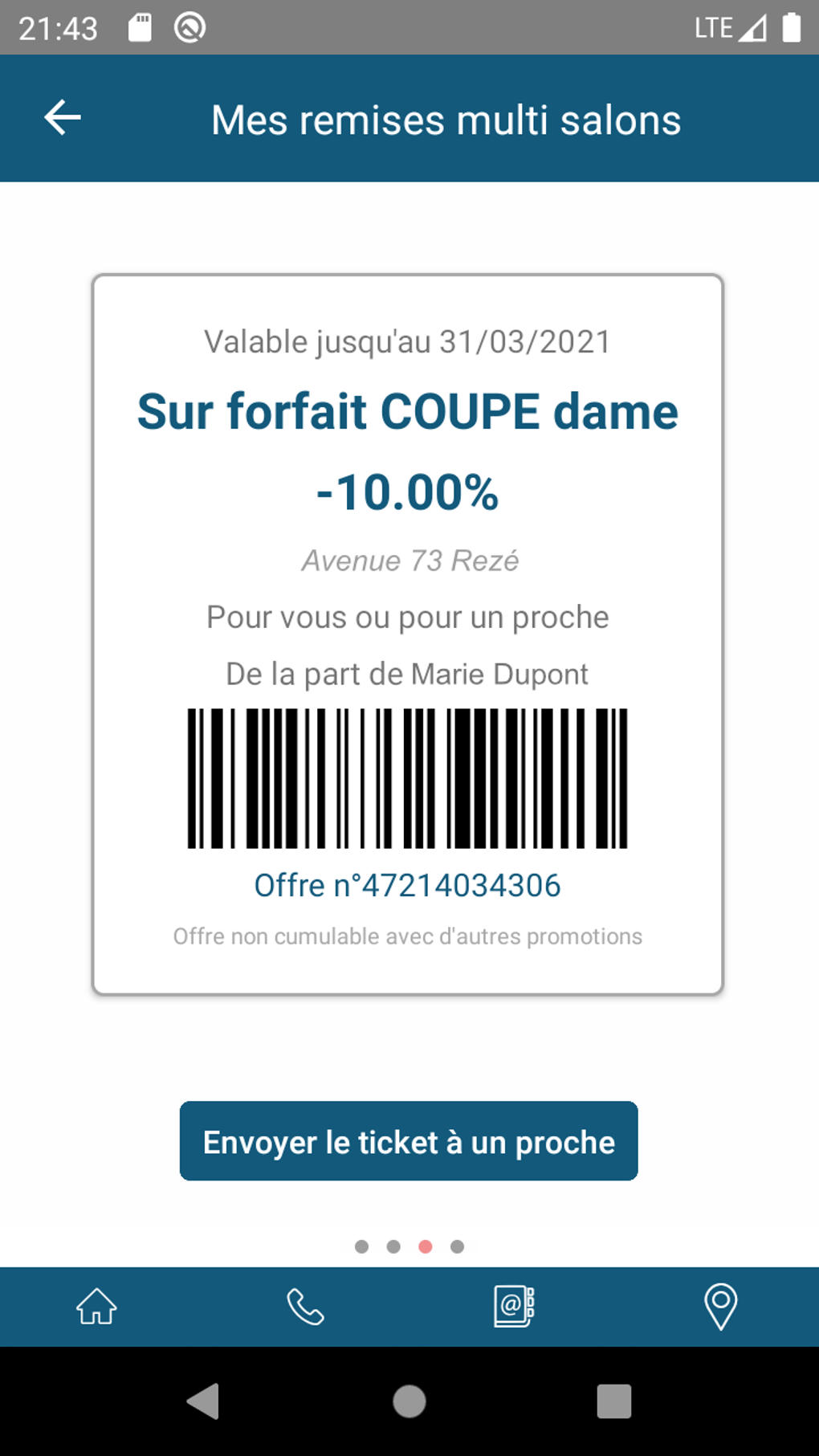Open the phone call tab
Viewport: 819px width, 1456px height.
[x=306, y=1307]
